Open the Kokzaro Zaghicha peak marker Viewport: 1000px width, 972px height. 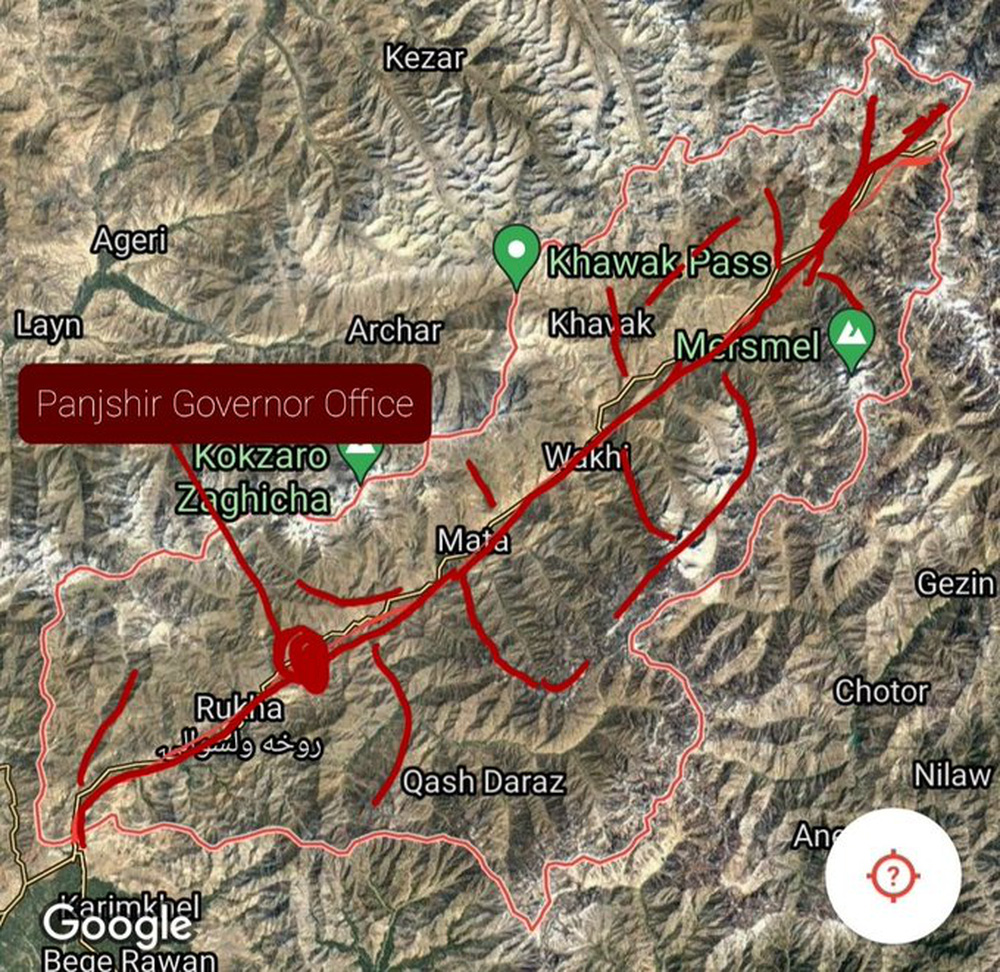pos(361,456)
